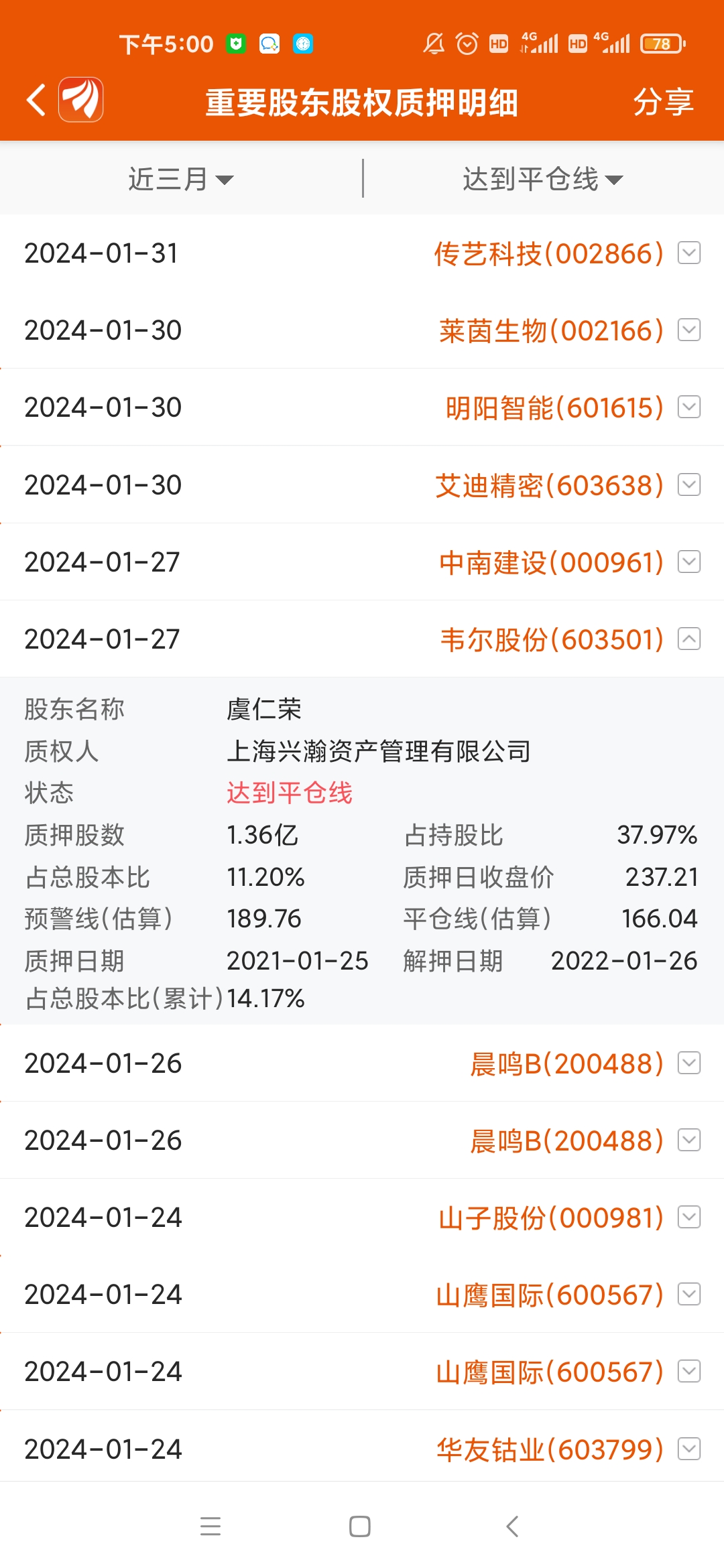Expand the first 晨鸣B pledge entry
This screenshot has height=1568, width=724.
click(x=690, y=1063)
